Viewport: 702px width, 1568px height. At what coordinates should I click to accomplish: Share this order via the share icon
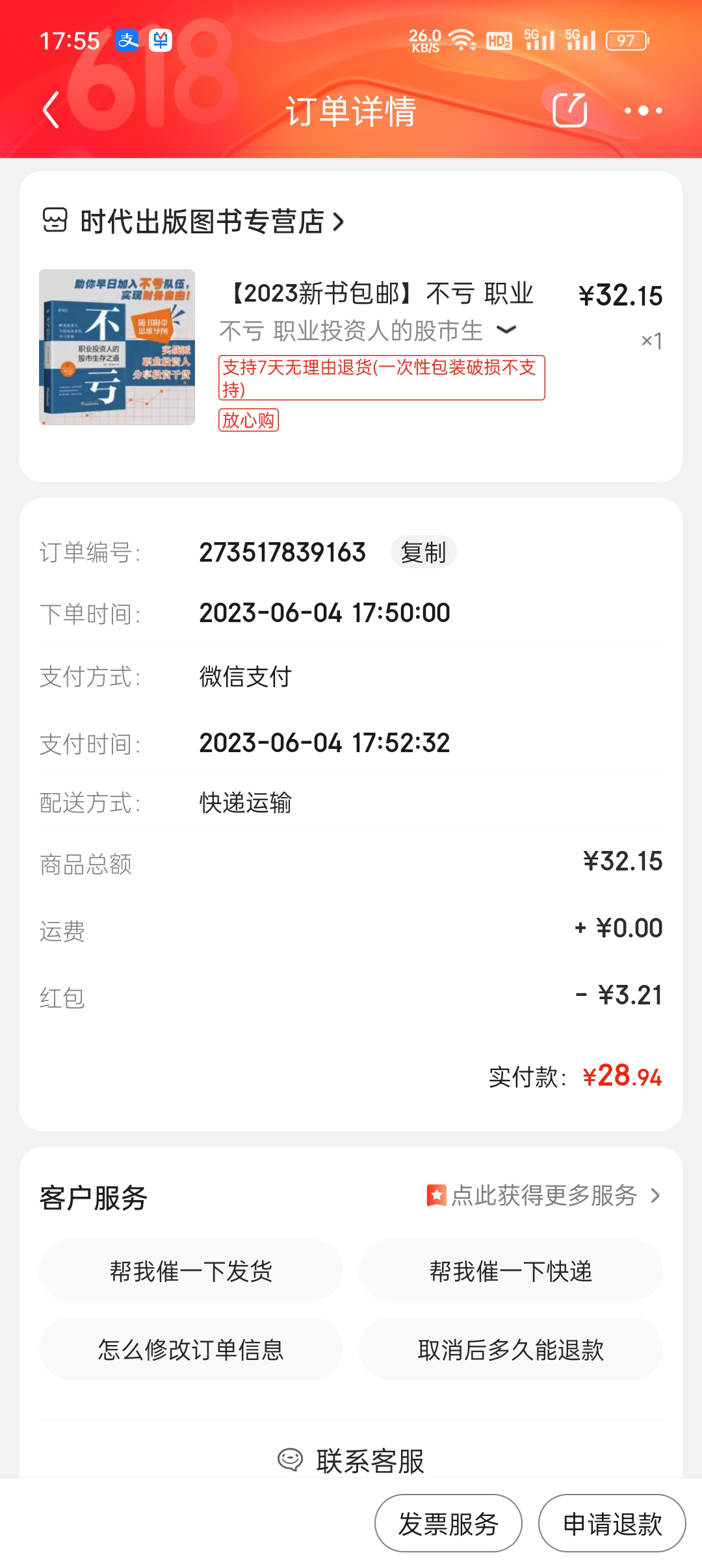point(569,110)
